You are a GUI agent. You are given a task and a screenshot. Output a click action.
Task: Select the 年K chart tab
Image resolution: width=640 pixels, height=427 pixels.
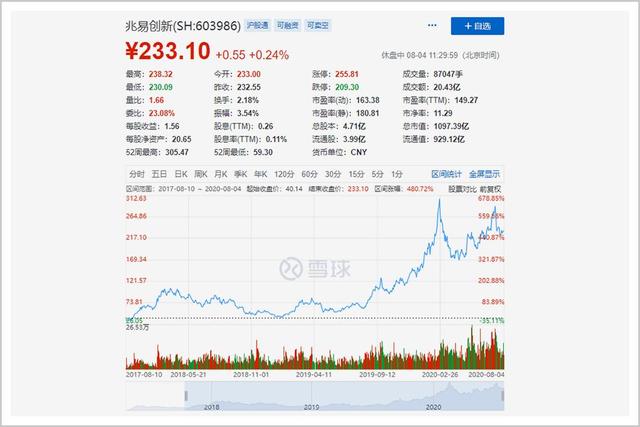[260, 174]
